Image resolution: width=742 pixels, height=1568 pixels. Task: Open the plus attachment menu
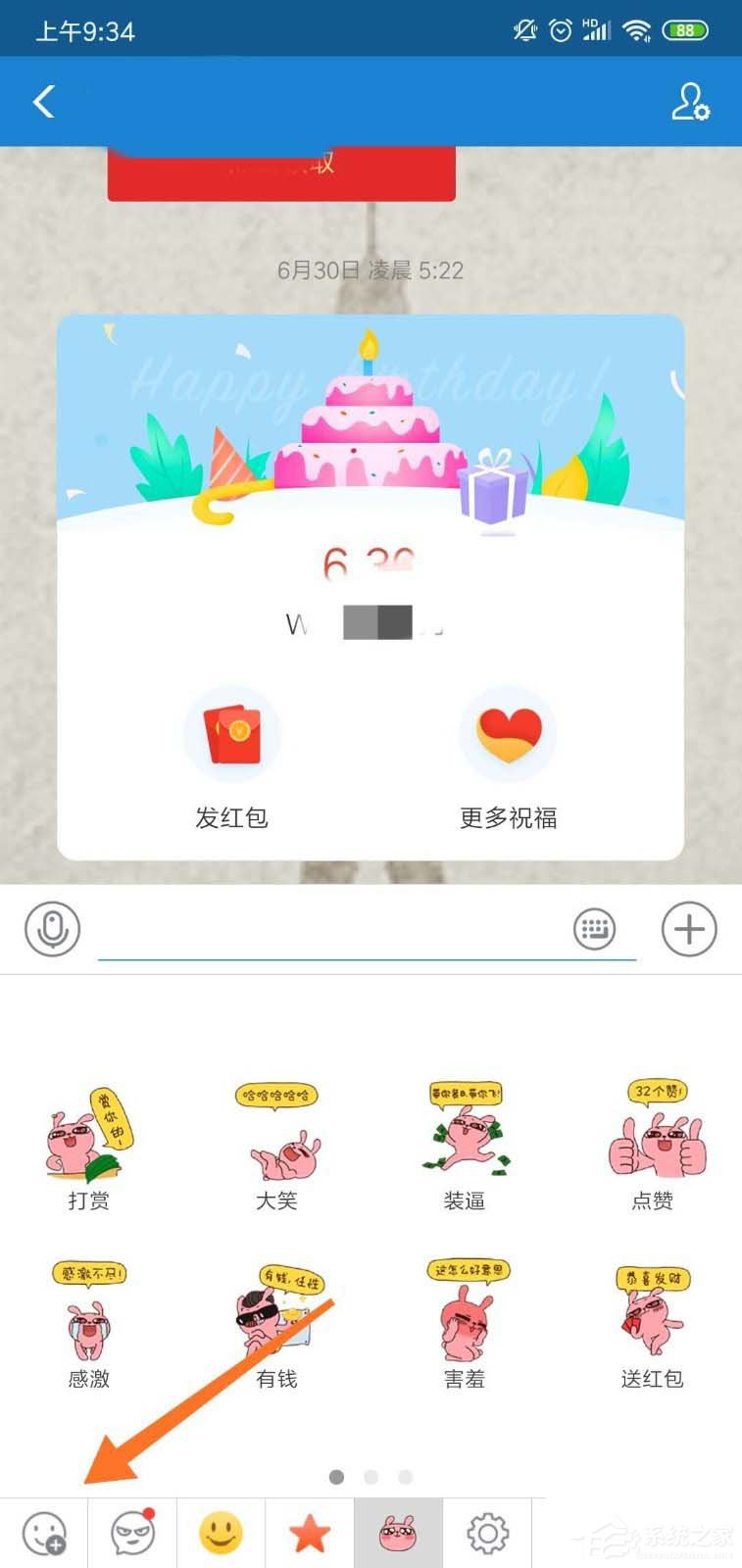click(x=689, y=929)
